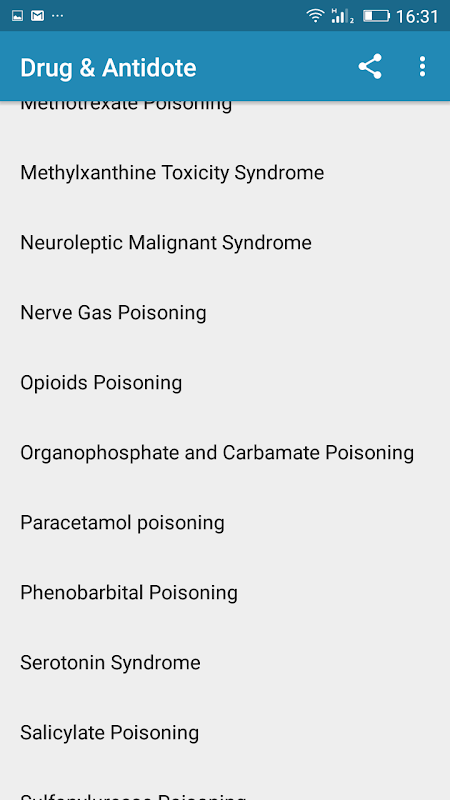Select Neuroleptic Malignant Syndrome
This screenshot has height=800, width=450.
tap(225, 242)
